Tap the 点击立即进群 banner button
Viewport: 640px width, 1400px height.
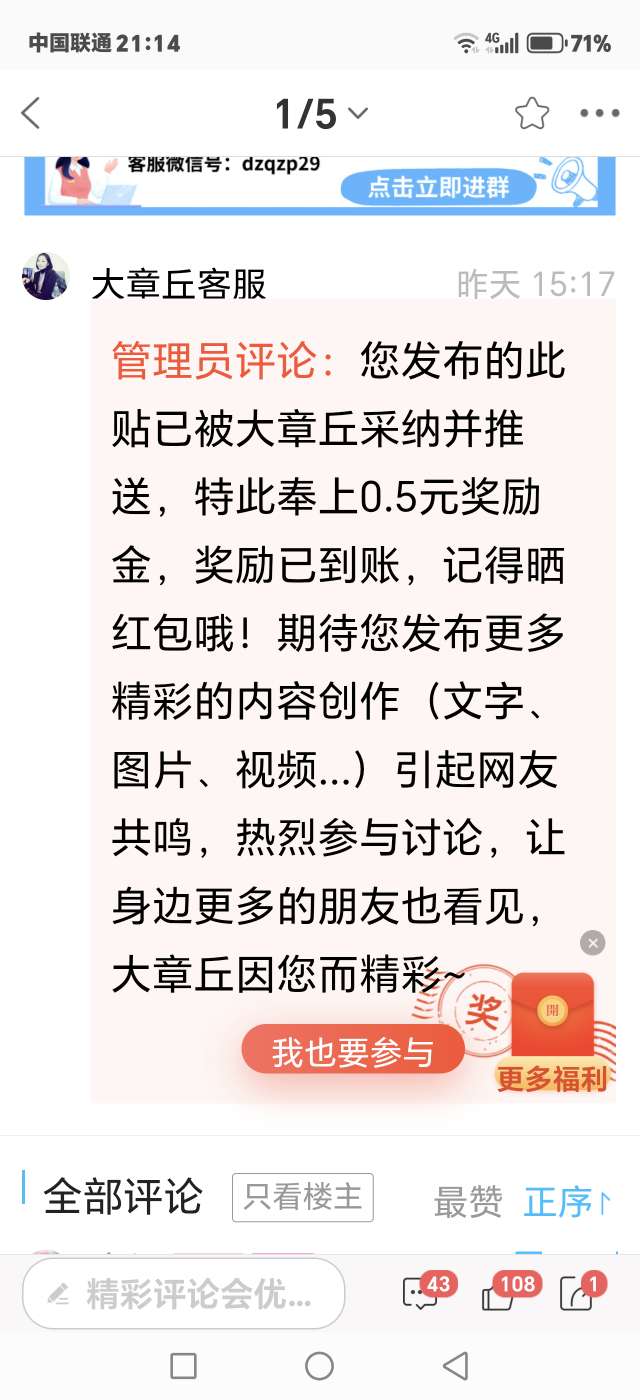[x=438, y=187]
